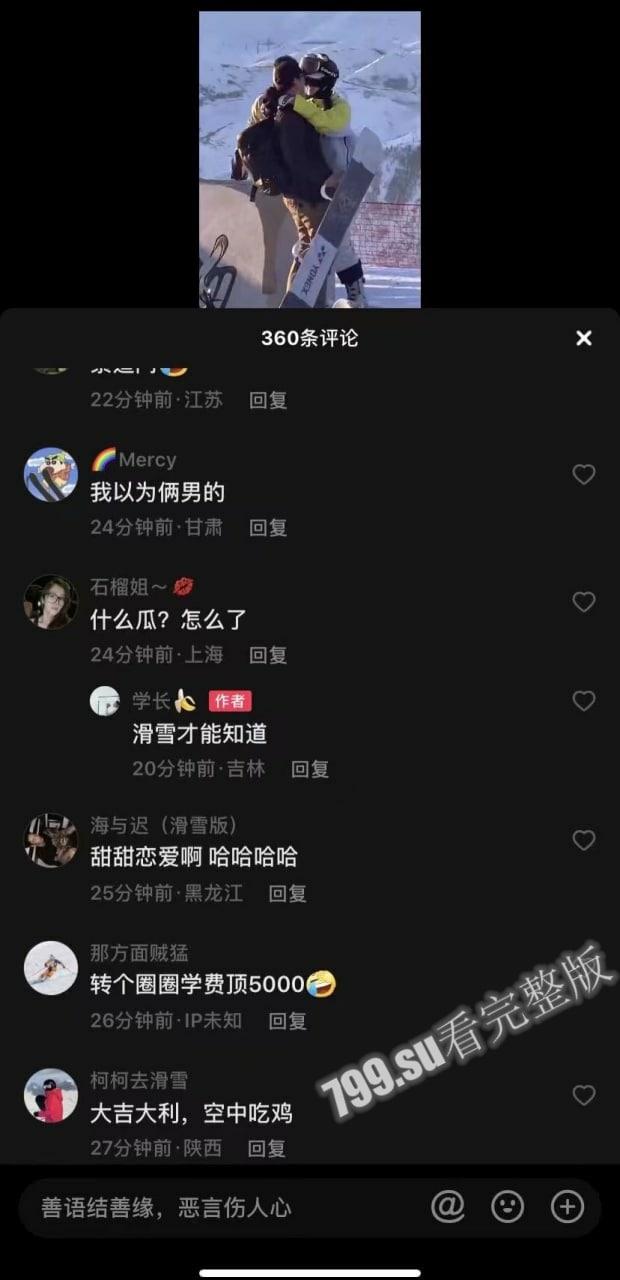The image size is (620, 1280).
Task: Like Mercy's comment 我以为俩男的
Action: pyautogui.click(x=584, y=475)
